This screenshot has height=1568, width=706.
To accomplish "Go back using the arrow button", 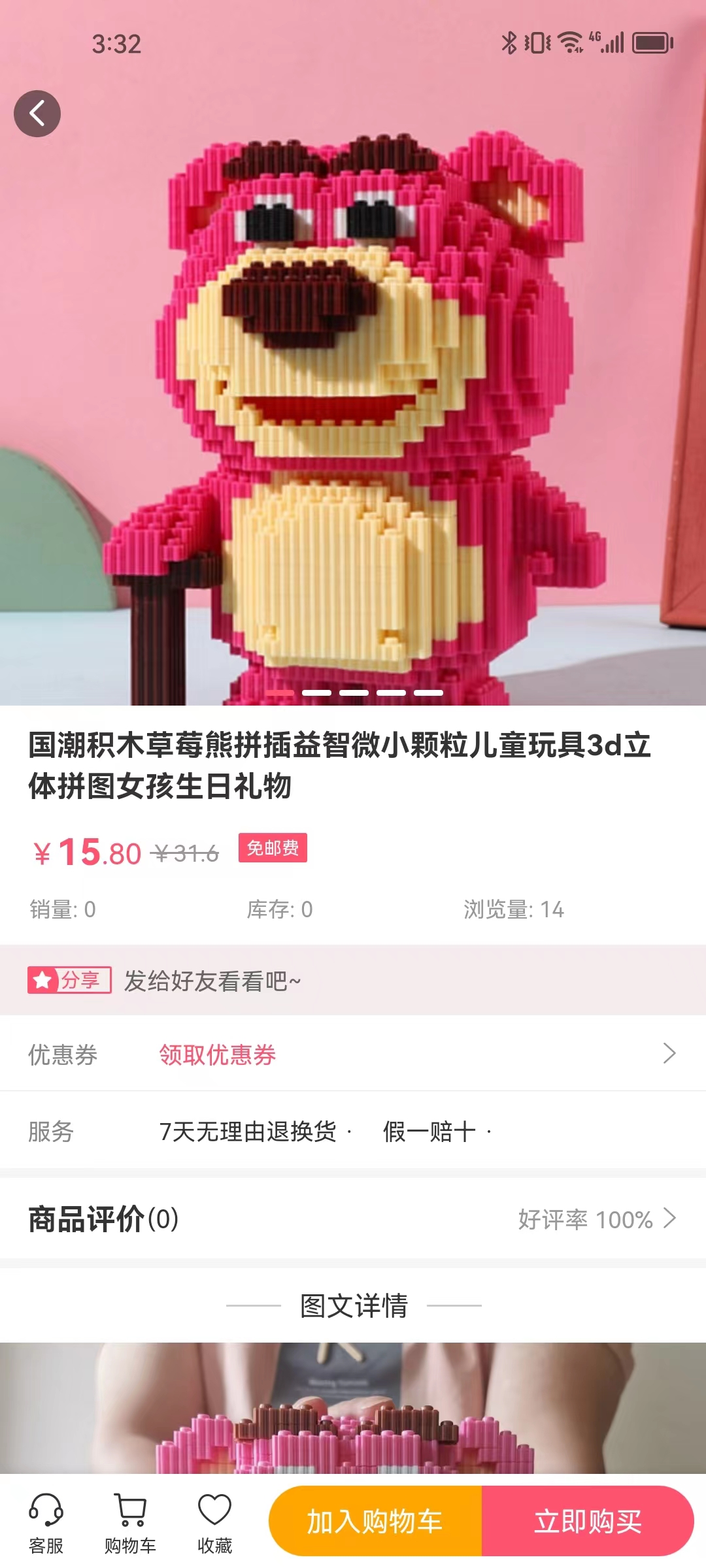I will tap(37, 114).
